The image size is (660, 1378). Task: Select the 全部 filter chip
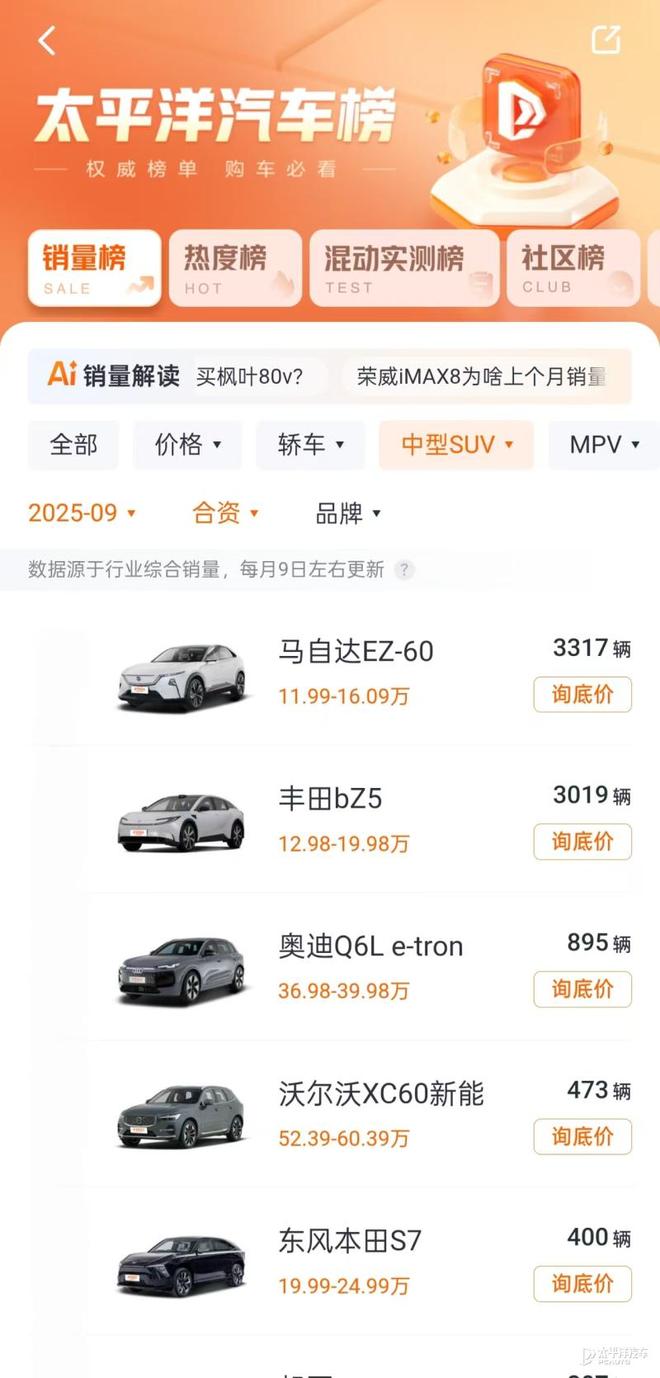tap(73, 445)
